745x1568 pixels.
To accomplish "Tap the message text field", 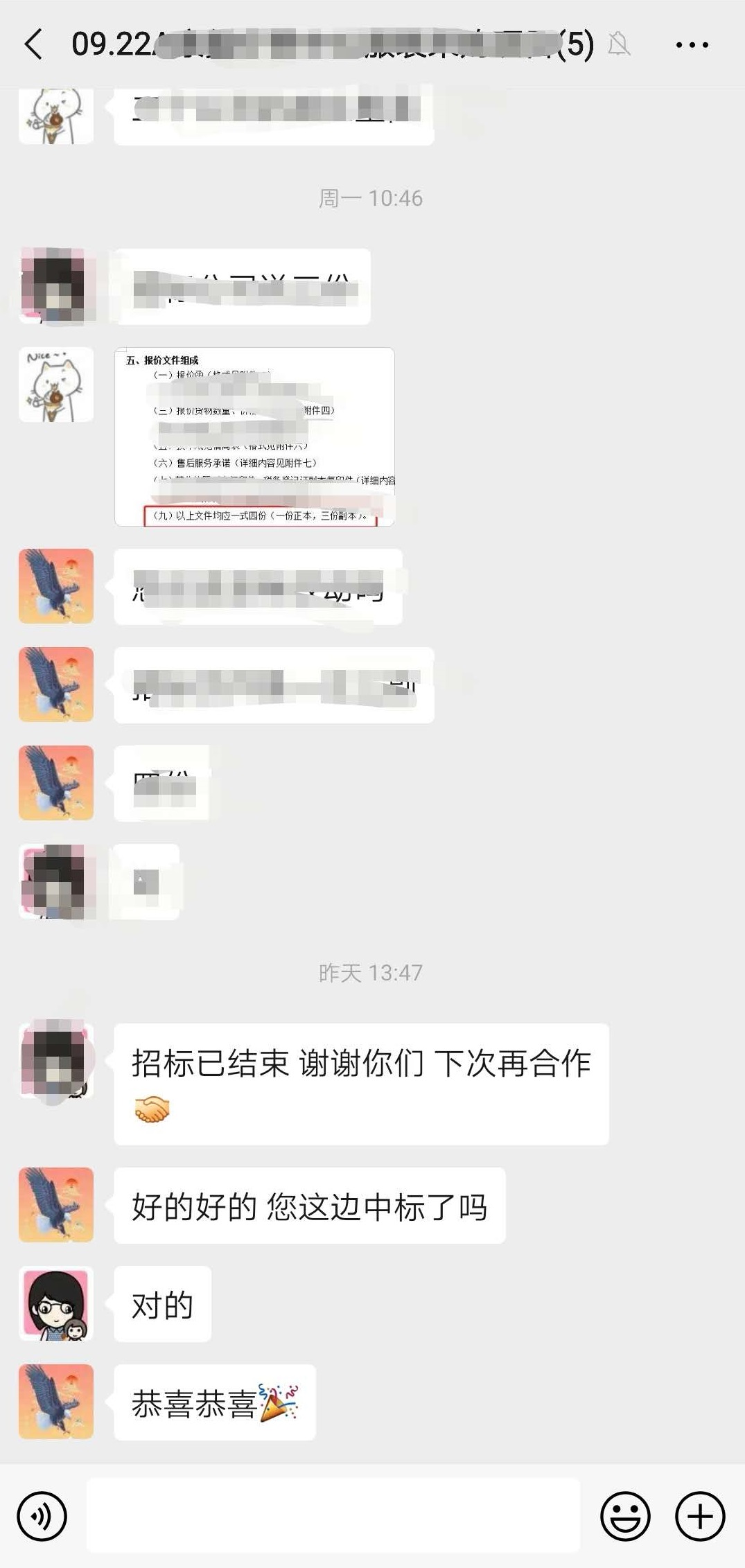I will [333, 1516].
